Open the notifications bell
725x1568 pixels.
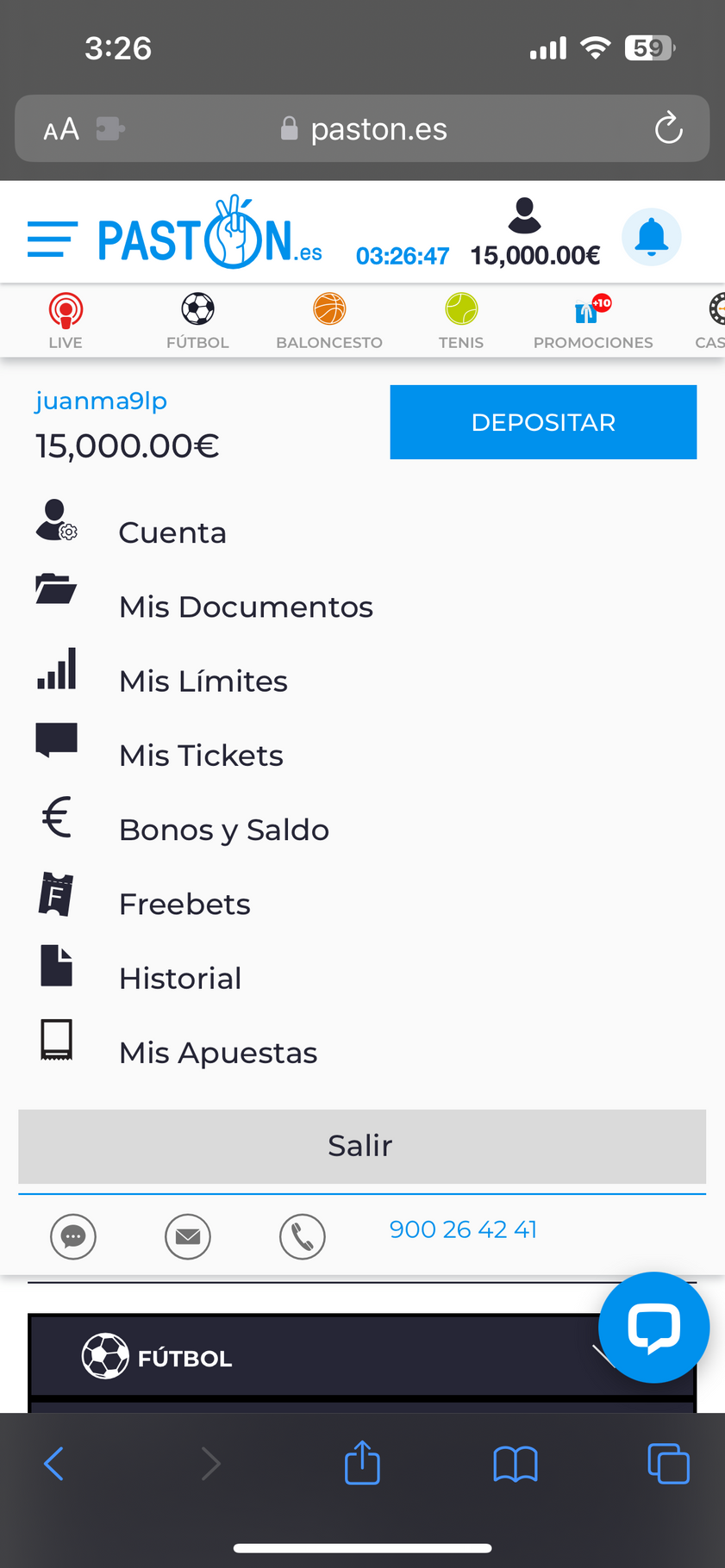pyautogui.click(x=652, y=237)
